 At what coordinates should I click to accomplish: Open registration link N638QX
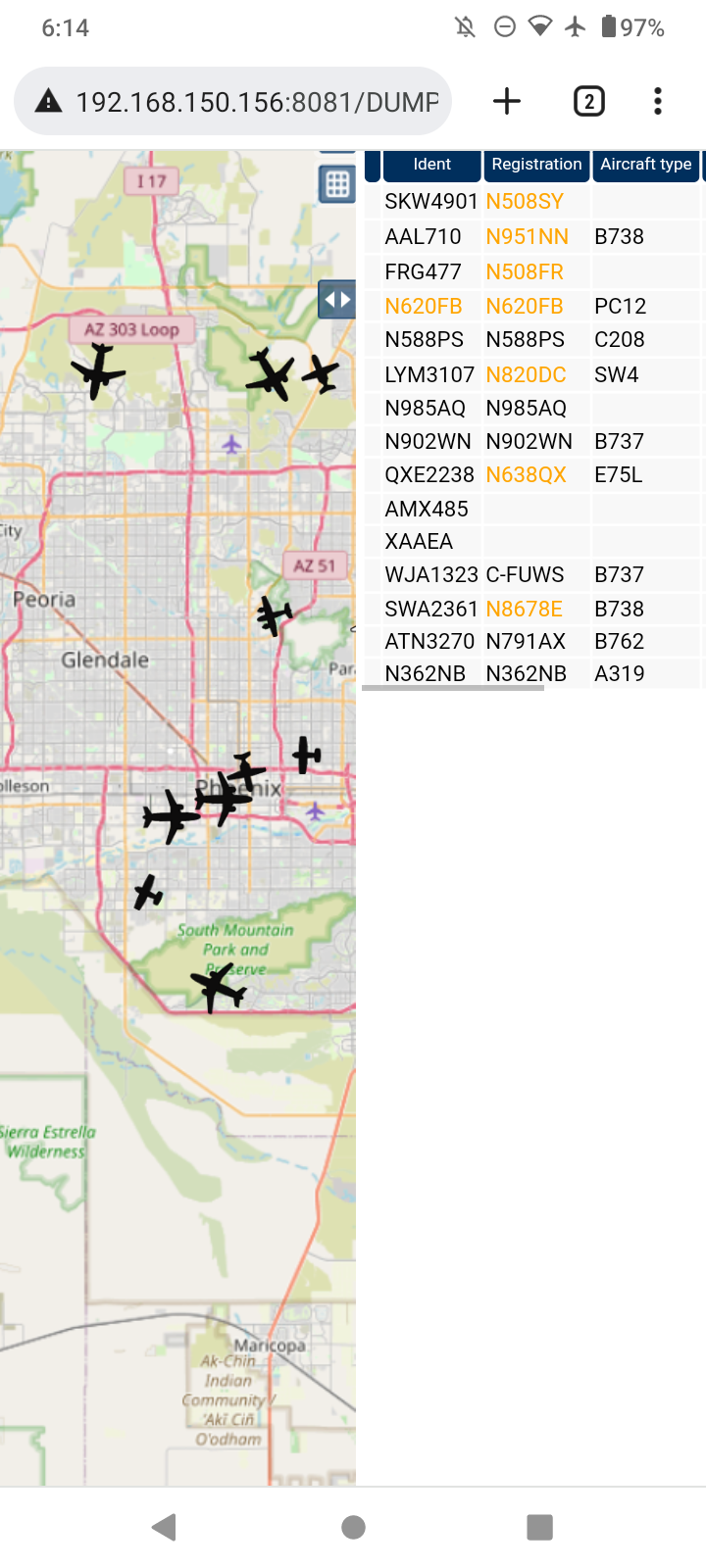click(x=527, y=475)
